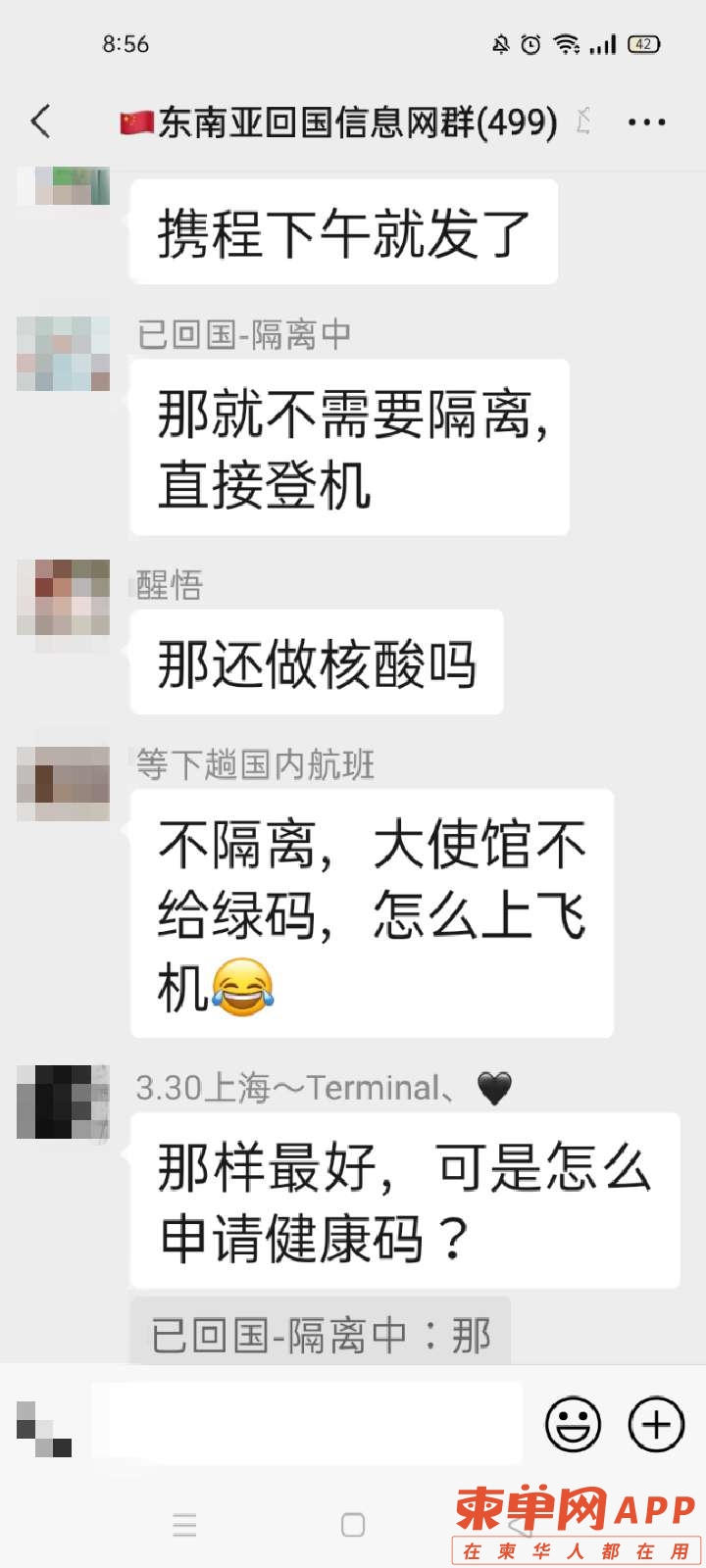Open the plus attachments menu
706x1568 pixels.
click(x=655, y=1423)
